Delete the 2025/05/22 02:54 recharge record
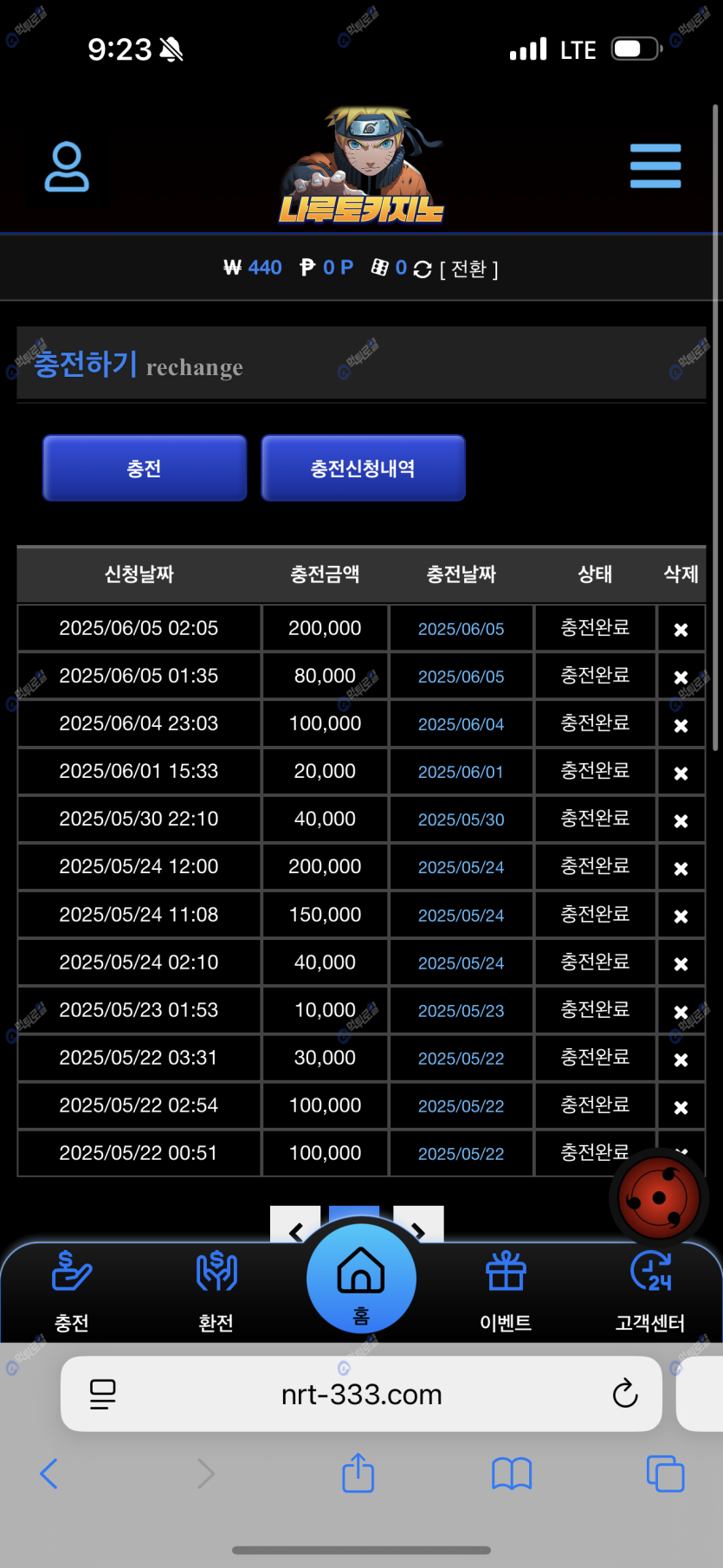This screenshot has height=1568, width=723. (681, 1107)
